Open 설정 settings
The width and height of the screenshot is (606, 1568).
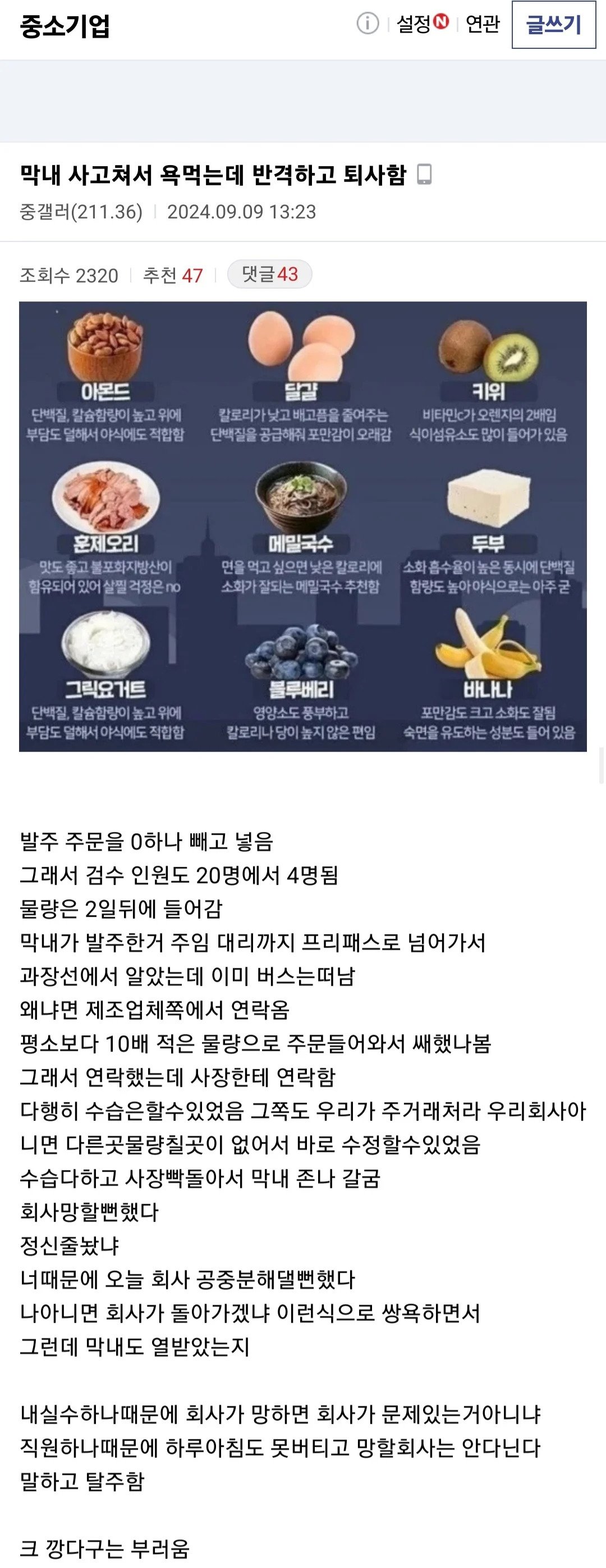[414, 24]
